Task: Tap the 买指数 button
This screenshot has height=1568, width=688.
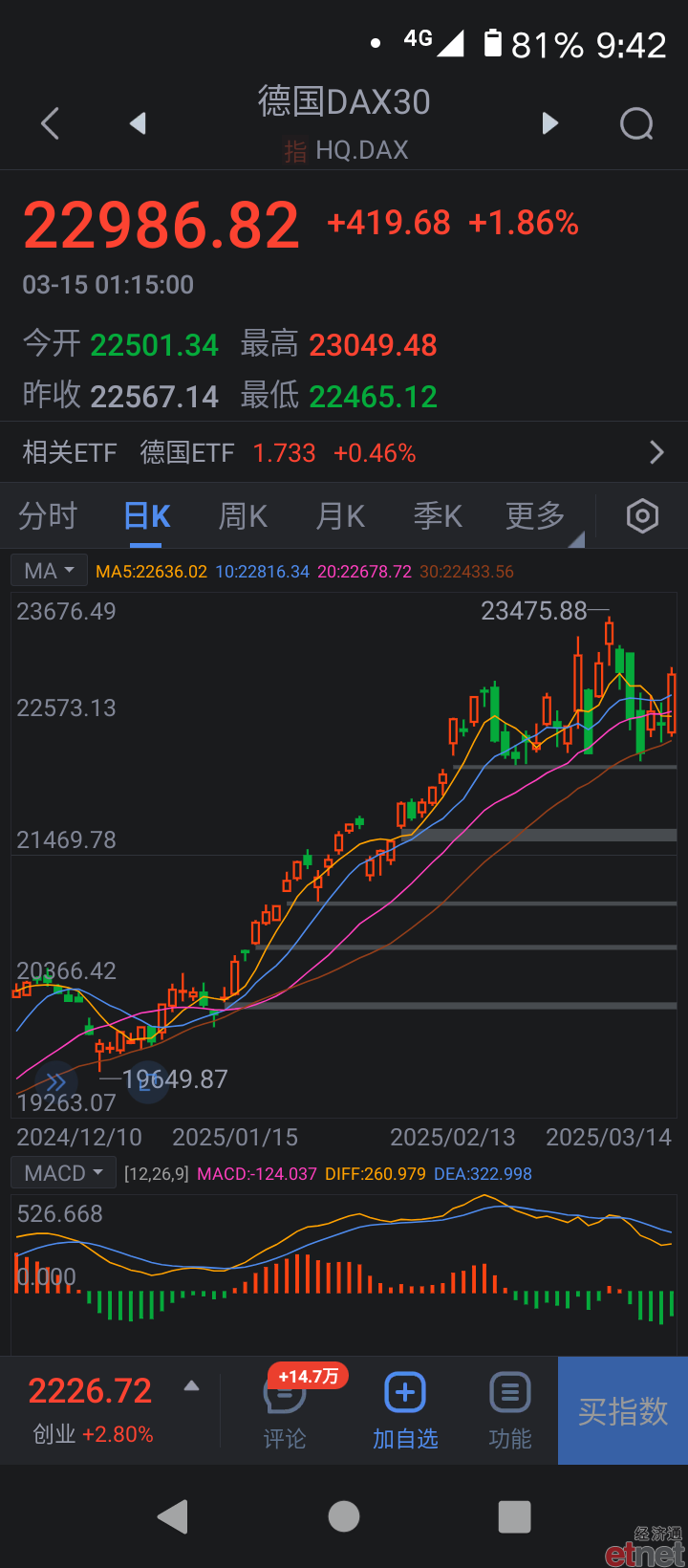Action: click(623, 1410)
